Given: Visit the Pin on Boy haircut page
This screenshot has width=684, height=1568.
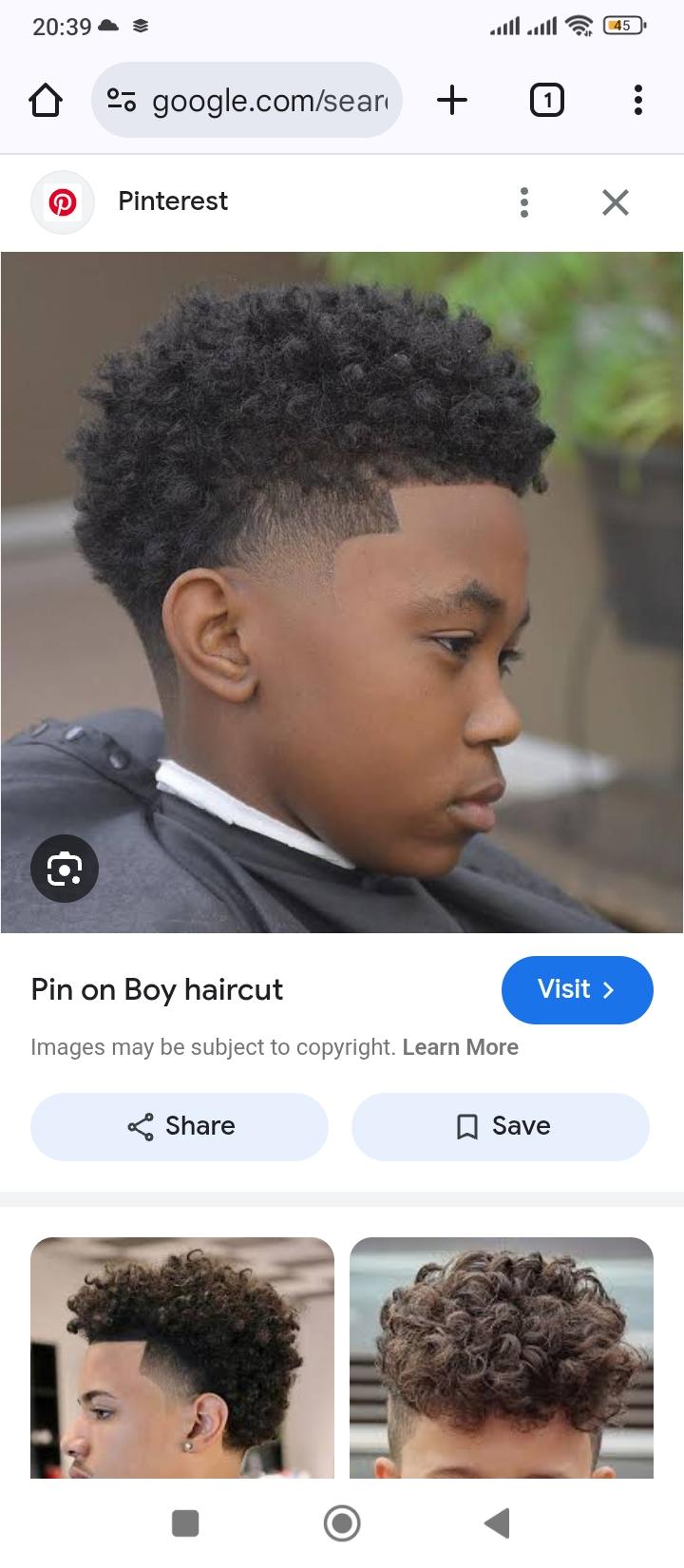Looking at the screenshot, I should (577, 989).
